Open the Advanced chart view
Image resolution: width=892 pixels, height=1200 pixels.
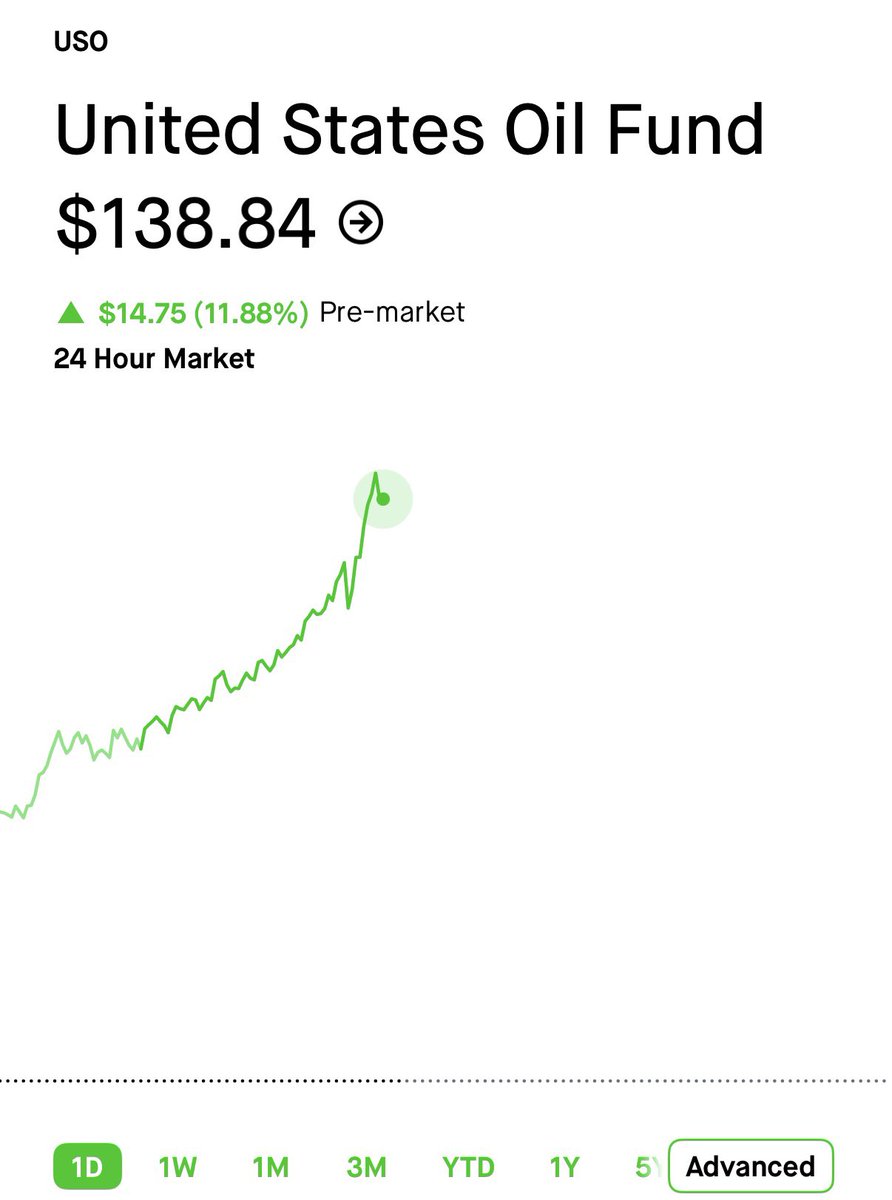(750, 1166)
